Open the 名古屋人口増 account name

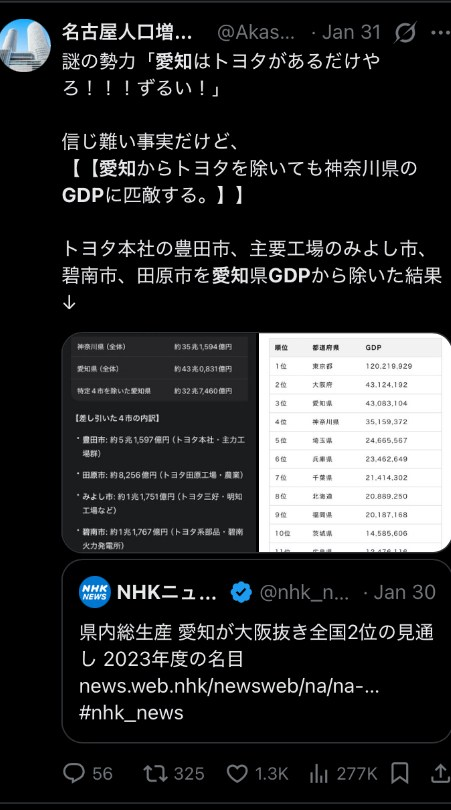(127, 33)
